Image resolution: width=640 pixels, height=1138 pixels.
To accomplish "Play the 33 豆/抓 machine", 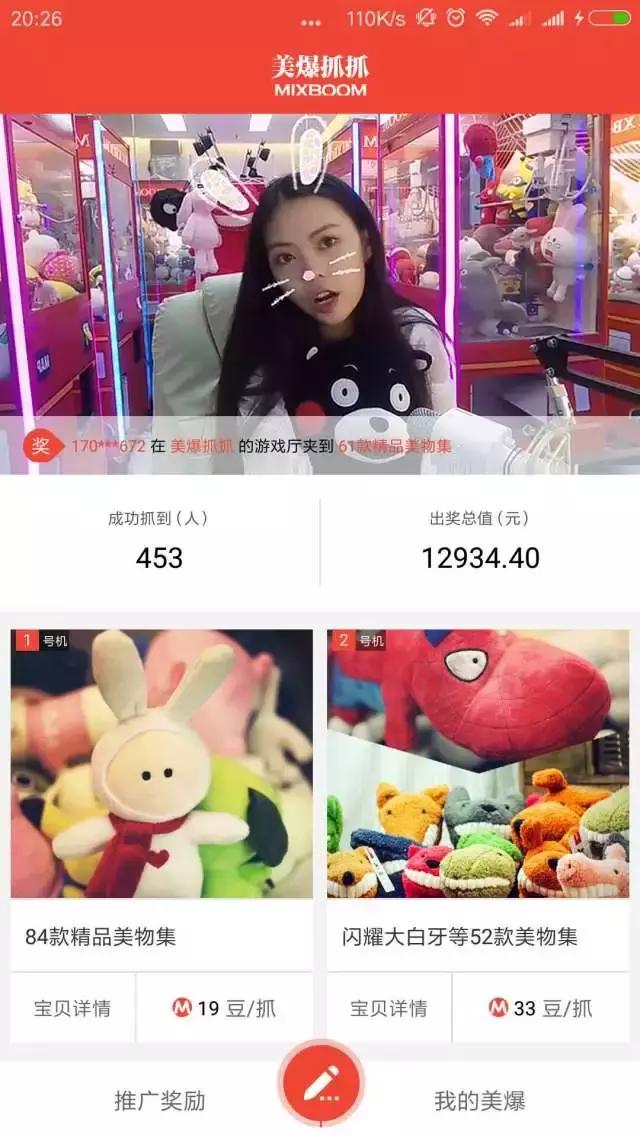I will [x=541, y=1008].
